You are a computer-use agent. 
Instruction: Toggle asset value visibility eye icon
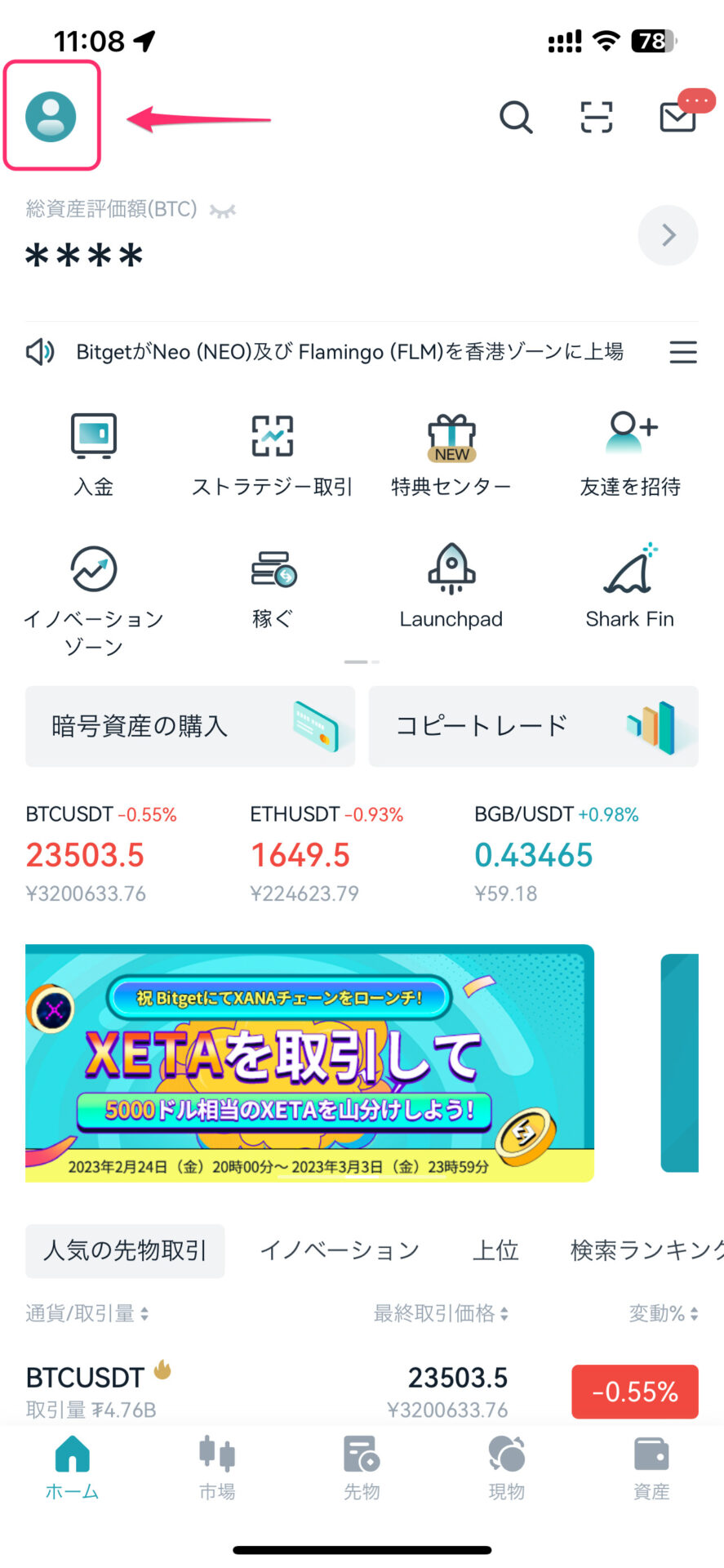(x=222, y=212)
